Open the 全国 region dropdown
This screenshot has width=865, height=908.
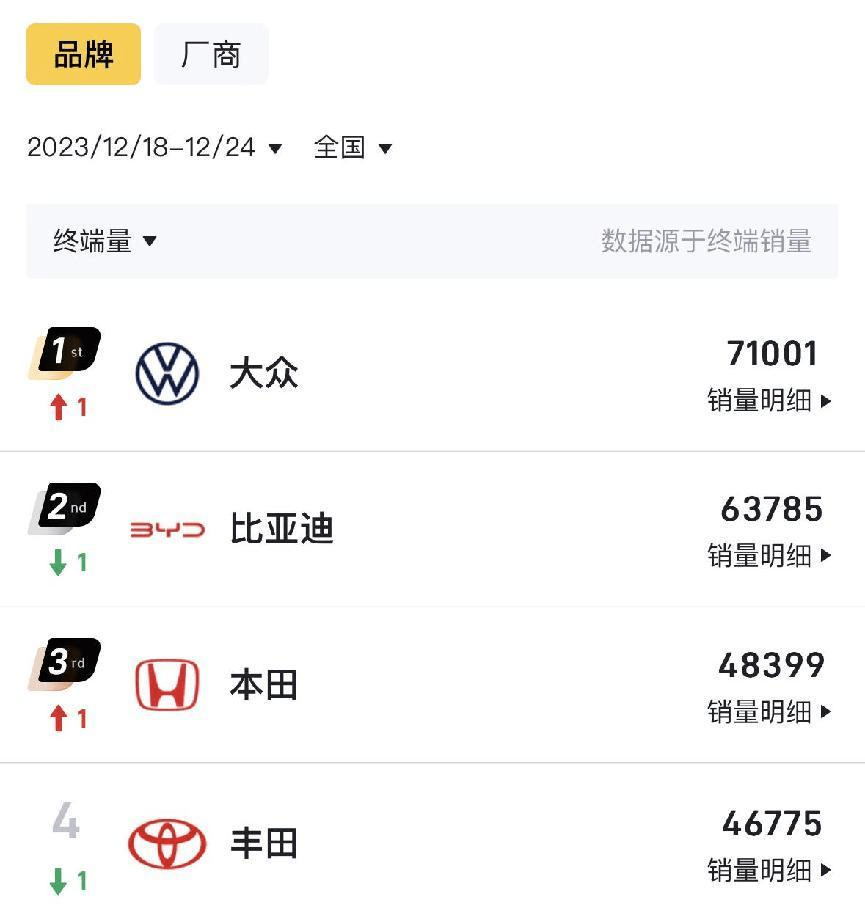tap(352, 148)
